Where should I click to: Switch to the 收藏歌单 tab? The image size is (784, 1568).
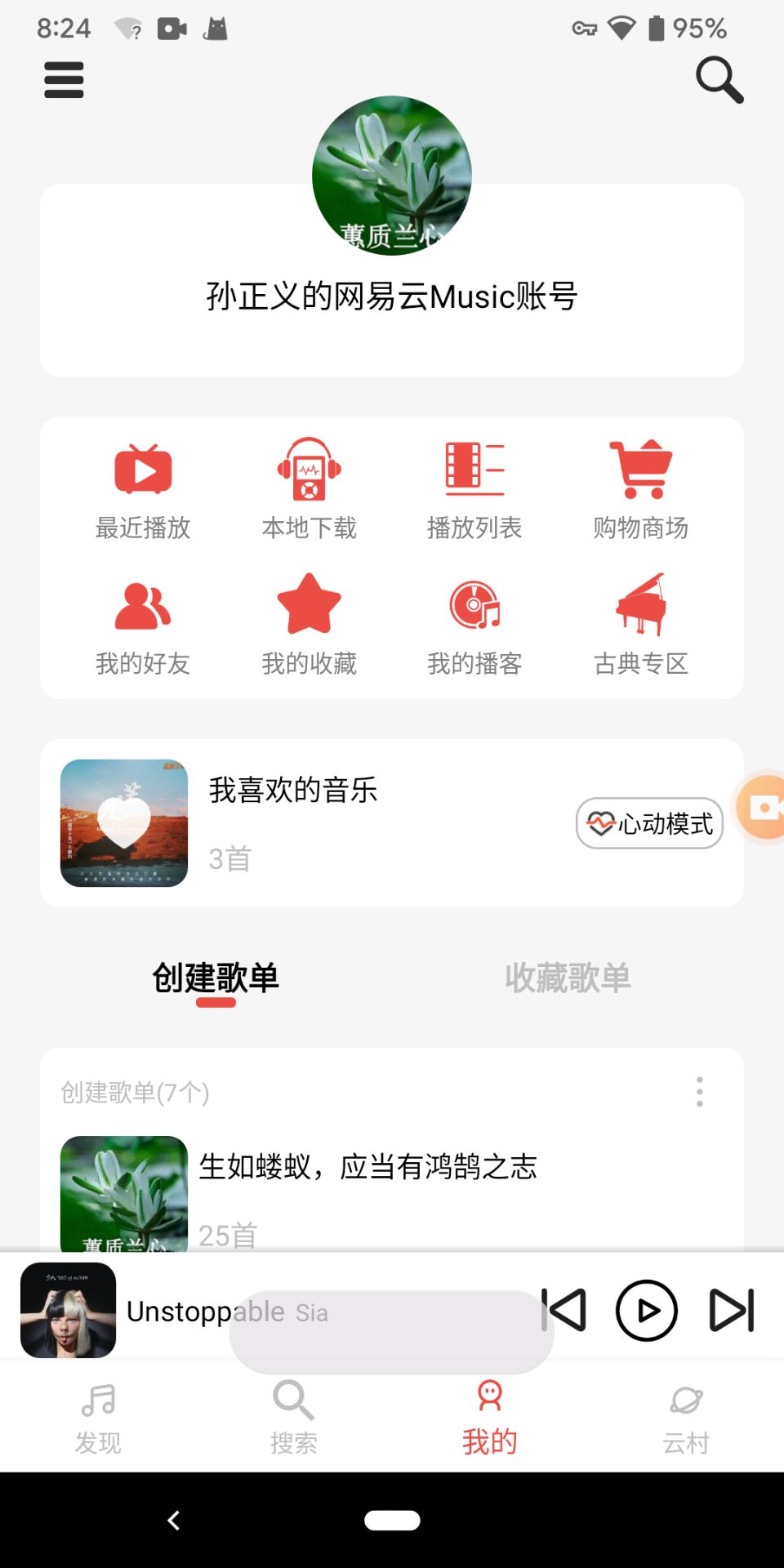pyautogui.click(x=568, y=978)
